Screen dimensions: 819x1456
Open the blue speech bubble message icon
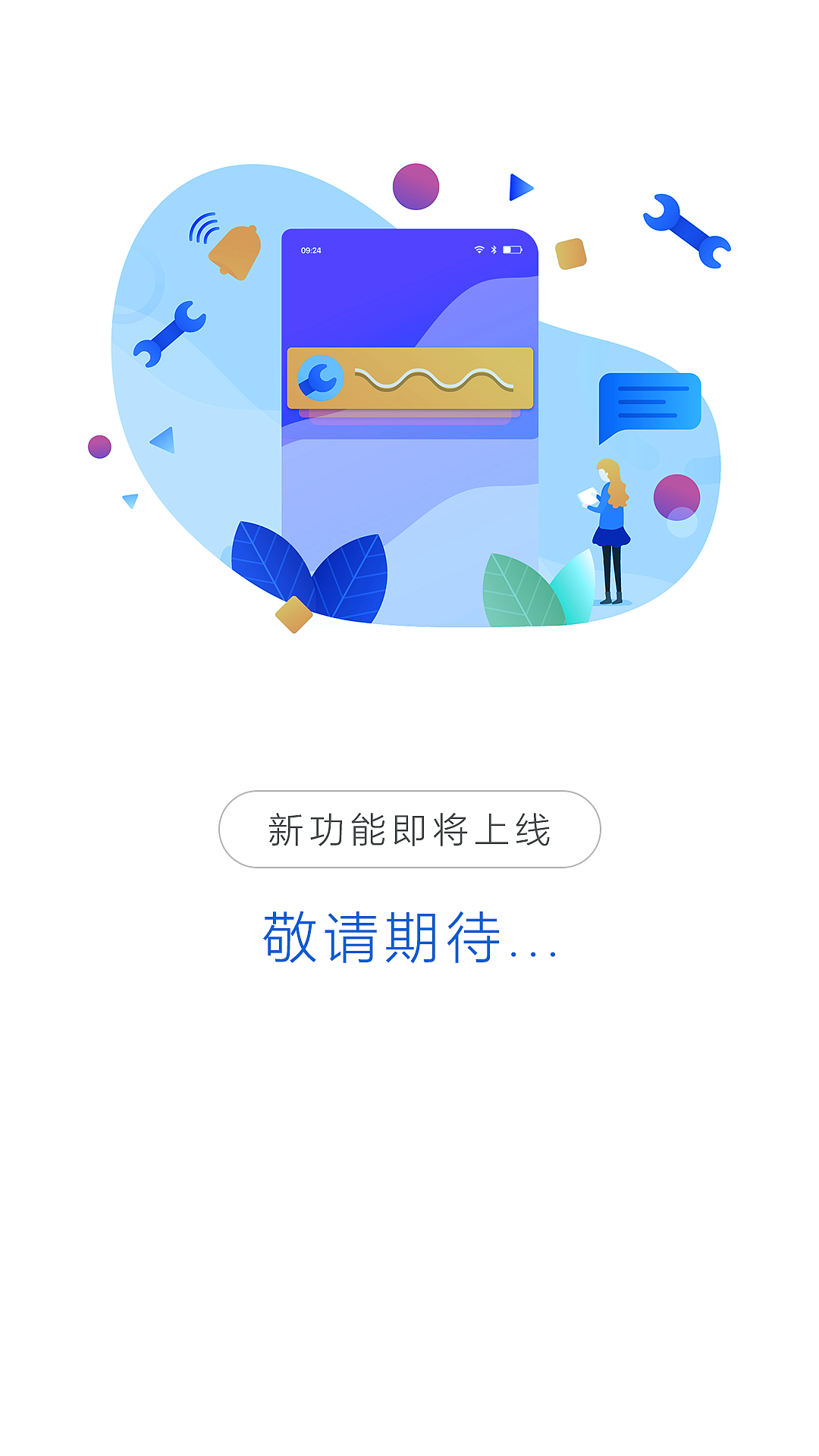pos(648,400)
